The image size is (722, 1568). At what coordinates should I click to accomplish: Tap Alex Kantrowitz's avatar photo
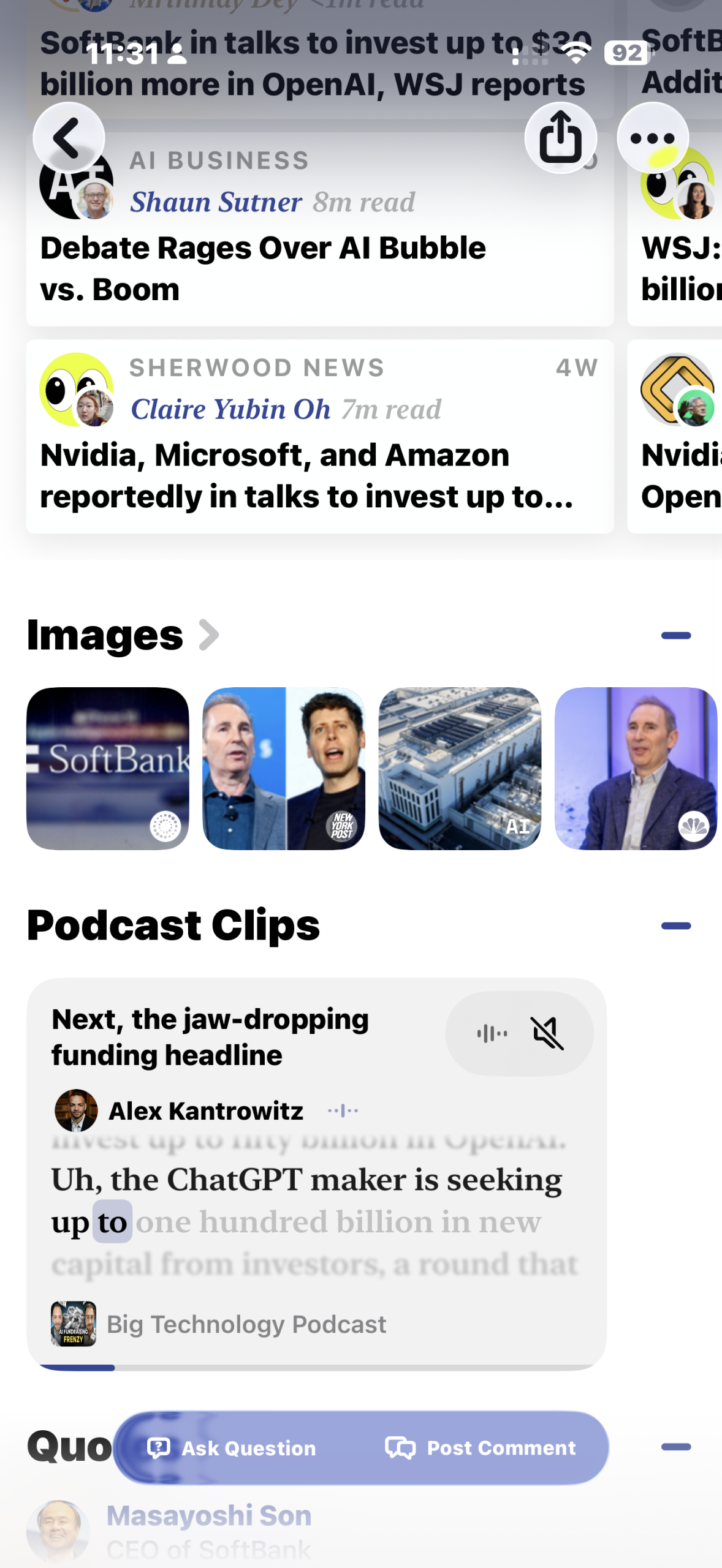click(x=77, y=1109)
